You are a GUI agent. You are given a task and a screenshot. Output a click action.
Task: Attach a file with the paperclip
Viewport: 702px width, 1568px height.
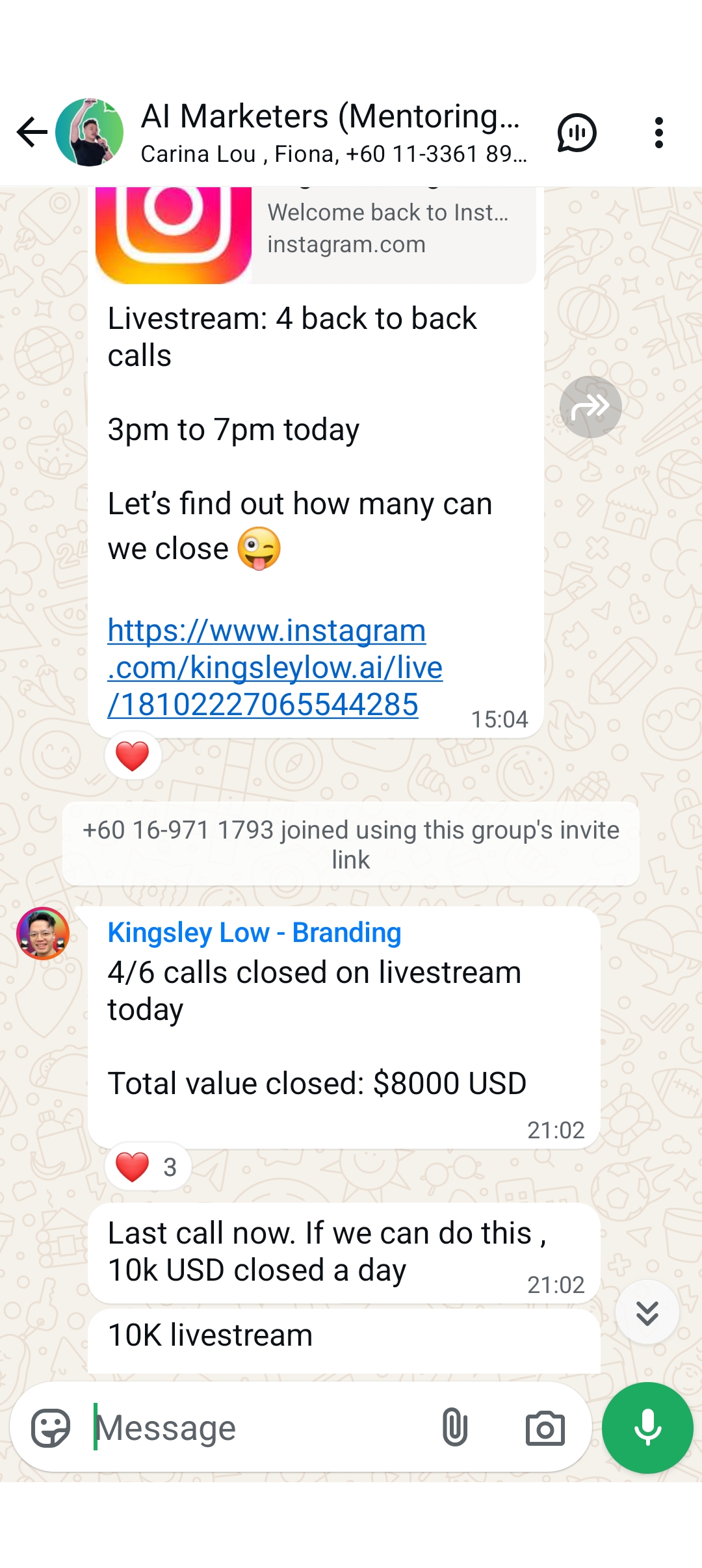coord(455,1427)
